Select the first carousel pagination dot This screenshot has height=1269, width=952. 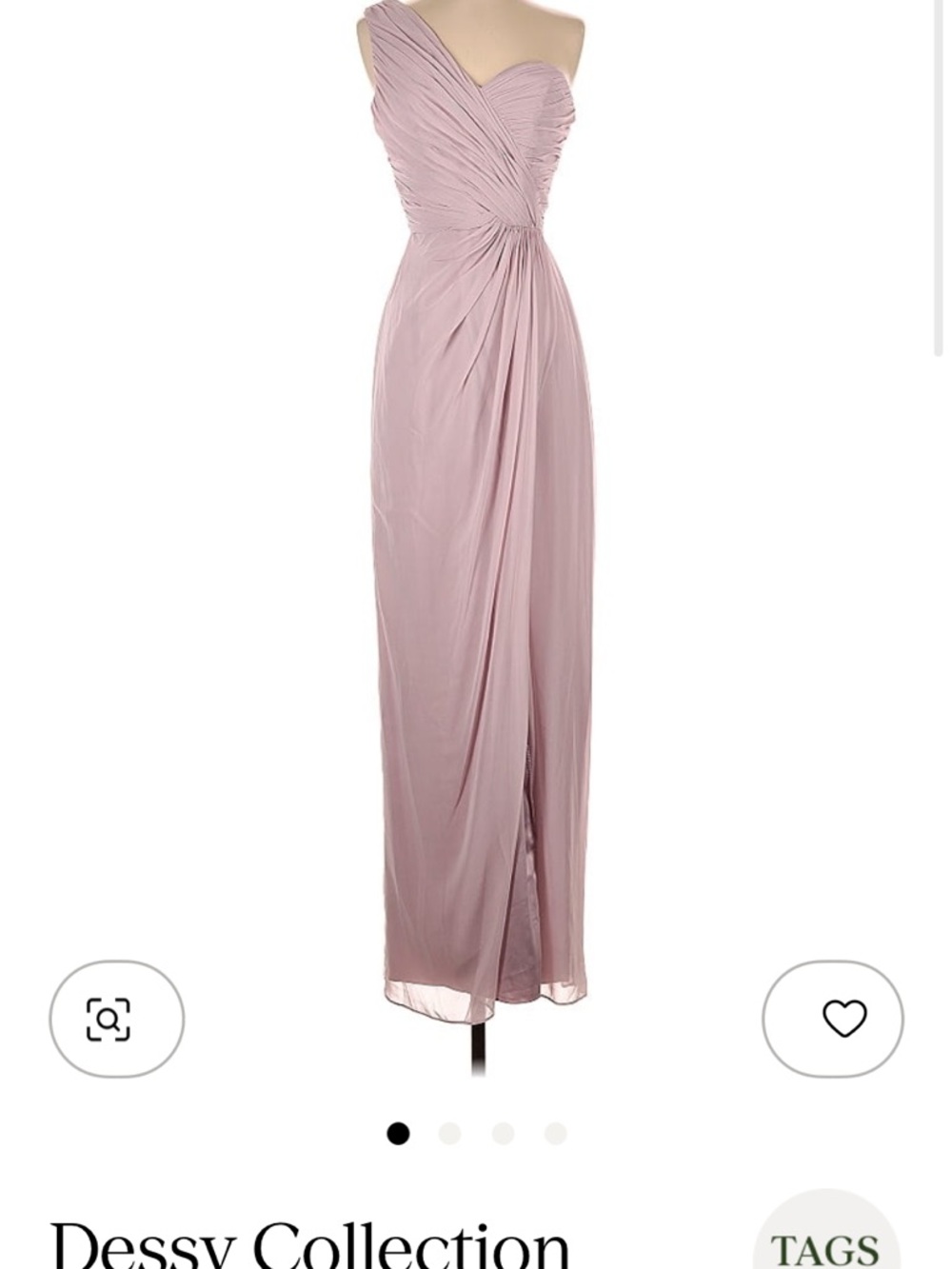[x=400, y=1134]
